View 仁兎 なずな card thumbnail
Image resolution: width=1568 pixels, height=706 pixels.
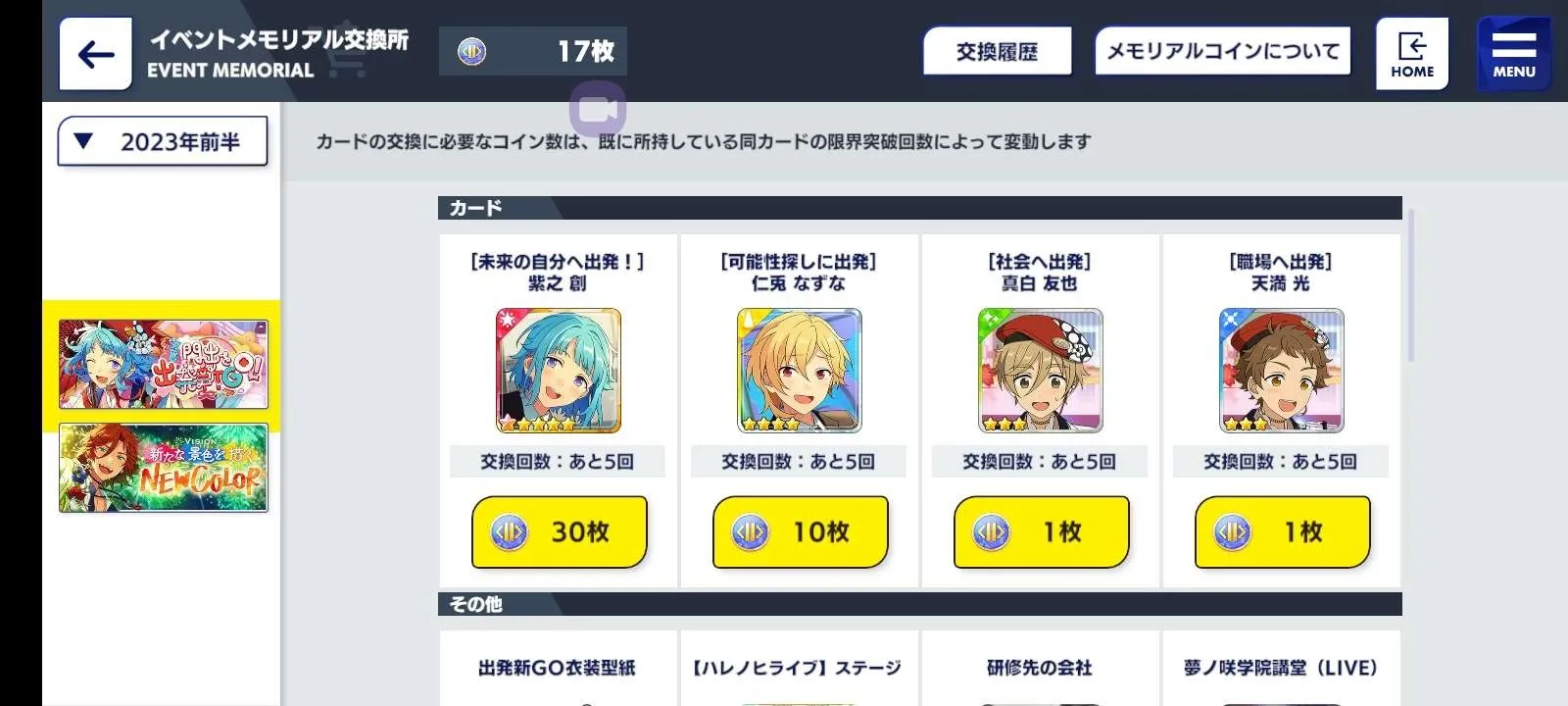click(x=800, y=371)
